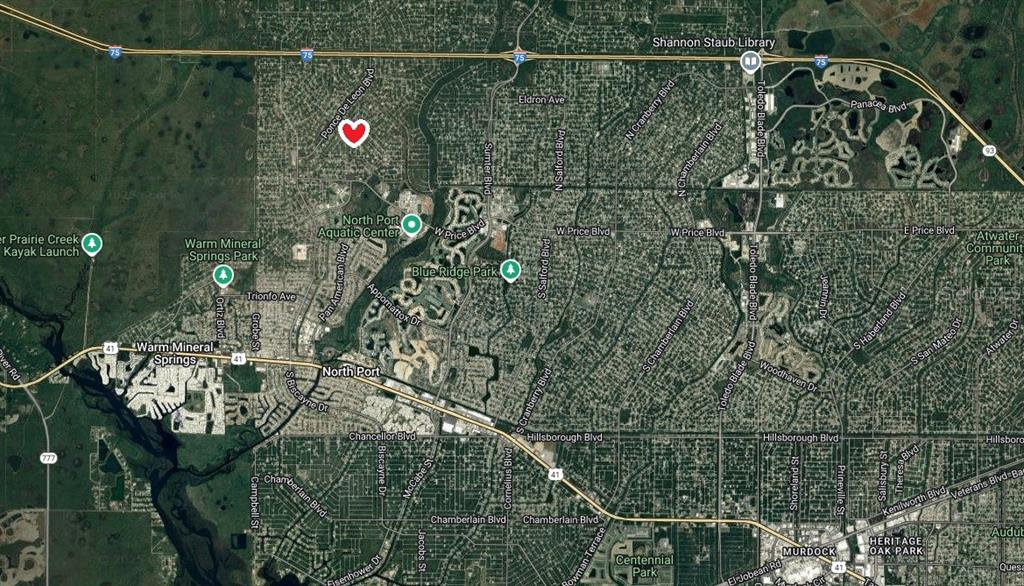Open the Prairie Creek Kayak Launch marker
Image resolution: width=1024 pixels, height=586 pixels.
[x=92, y=243]
